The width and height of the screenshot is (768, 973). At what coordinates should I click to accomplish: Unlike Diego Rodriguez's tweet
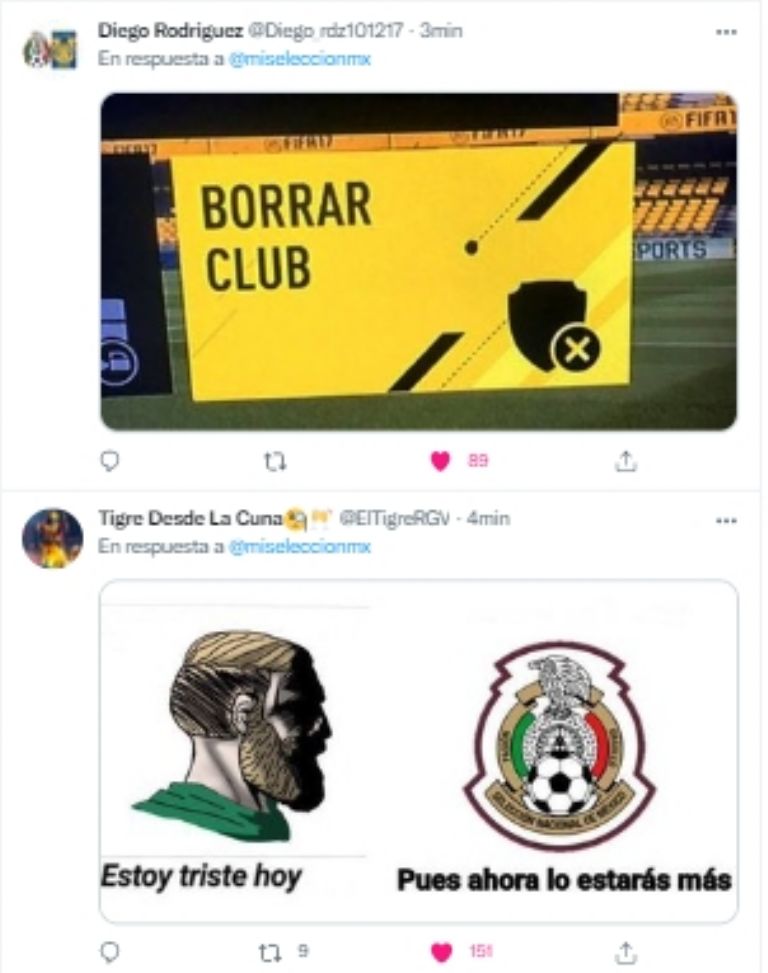[x=440, y=460]
